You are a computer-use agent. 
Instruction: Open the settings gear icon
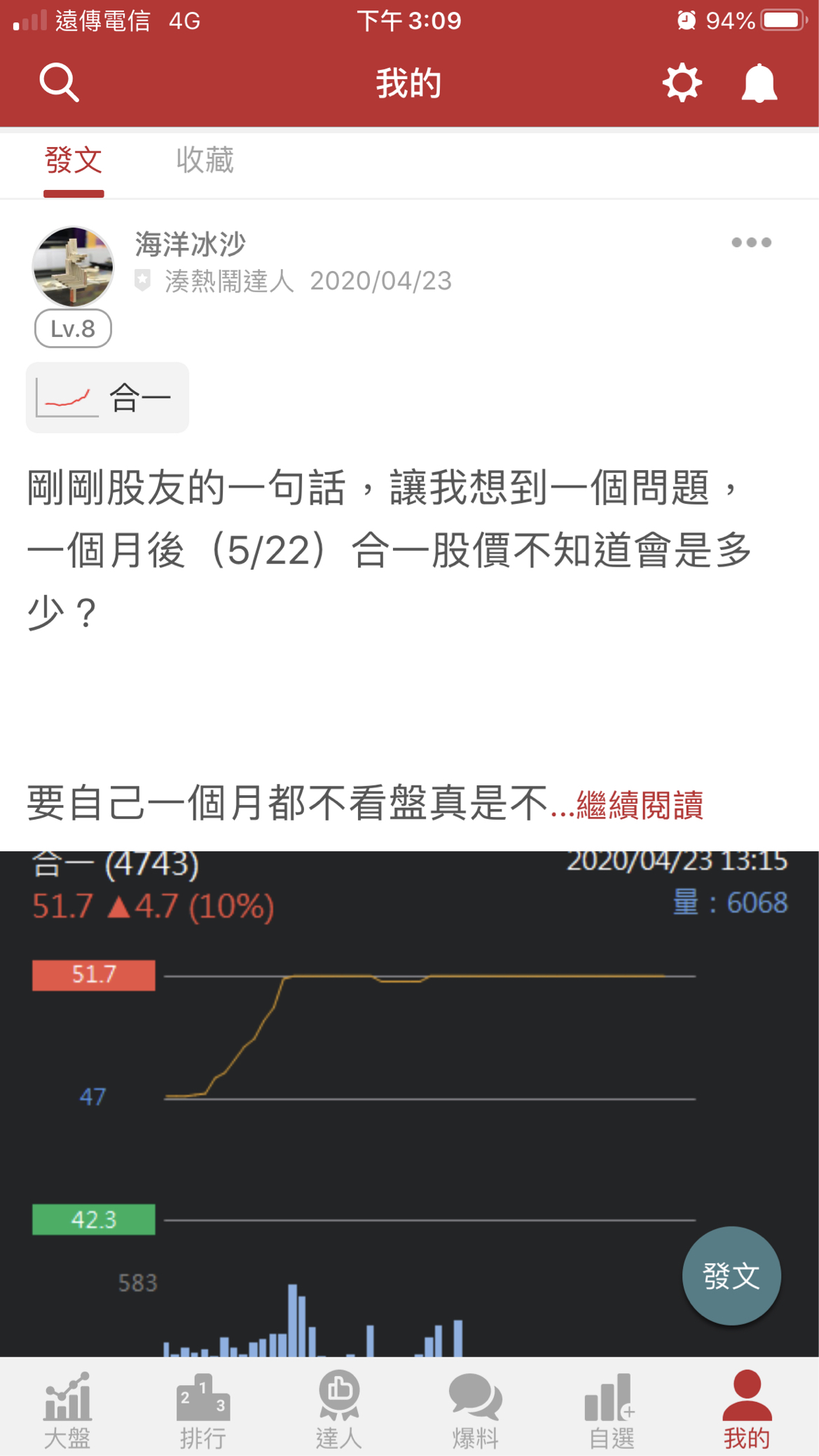pyautogui.click(x=682, y=82)
